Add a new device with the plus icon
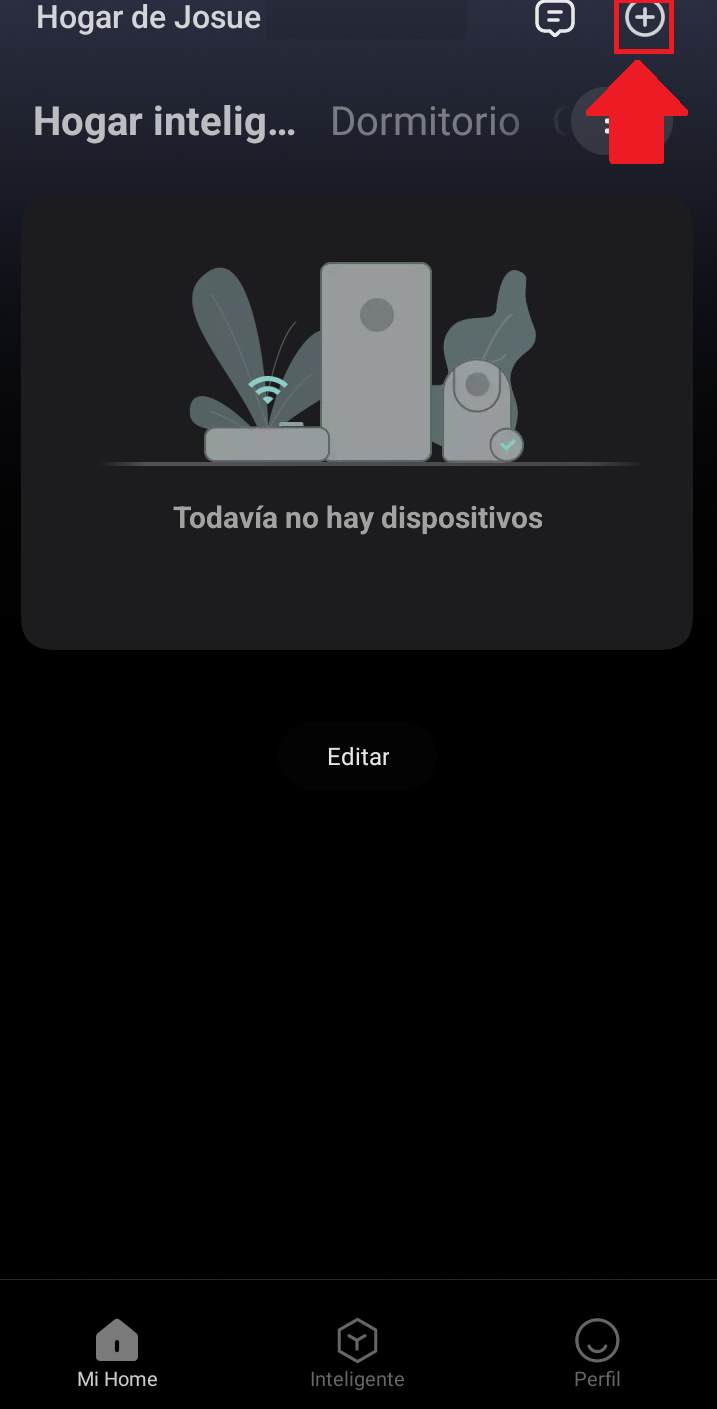717x1409 pixels. point(644,19)
